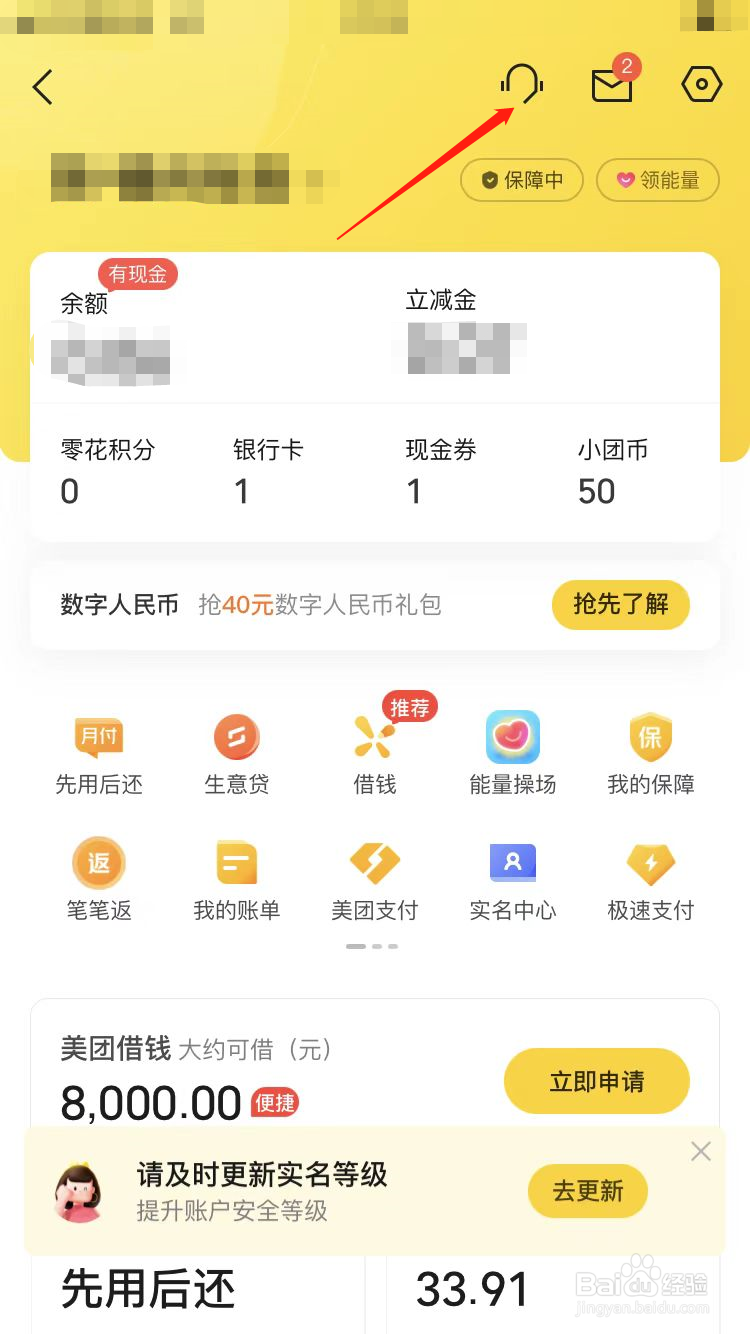Image resolution: width=750 pixels, height=1334 pixels.
Task: Open the customer service headset icon
Action: coord(522,85)
